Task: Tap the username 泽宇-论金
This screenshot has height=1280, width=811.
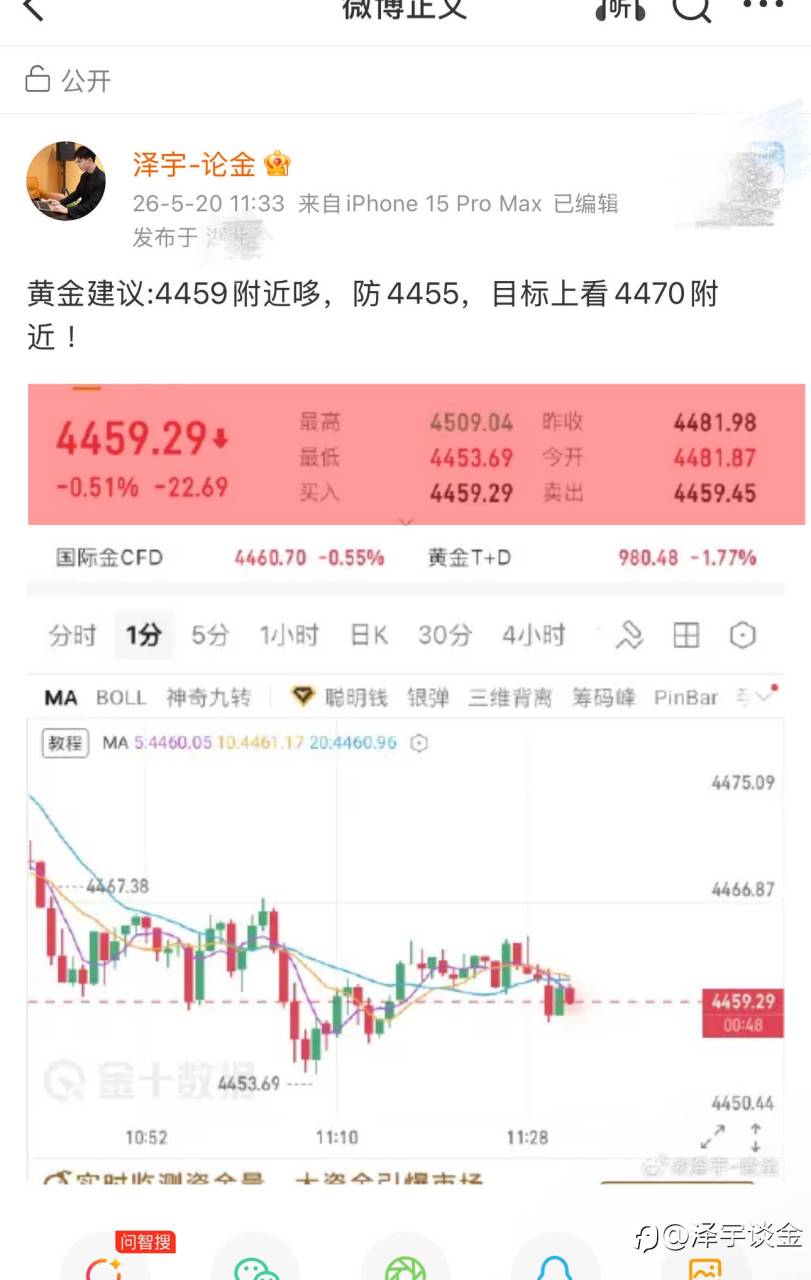Action: (x=196, y=164)
